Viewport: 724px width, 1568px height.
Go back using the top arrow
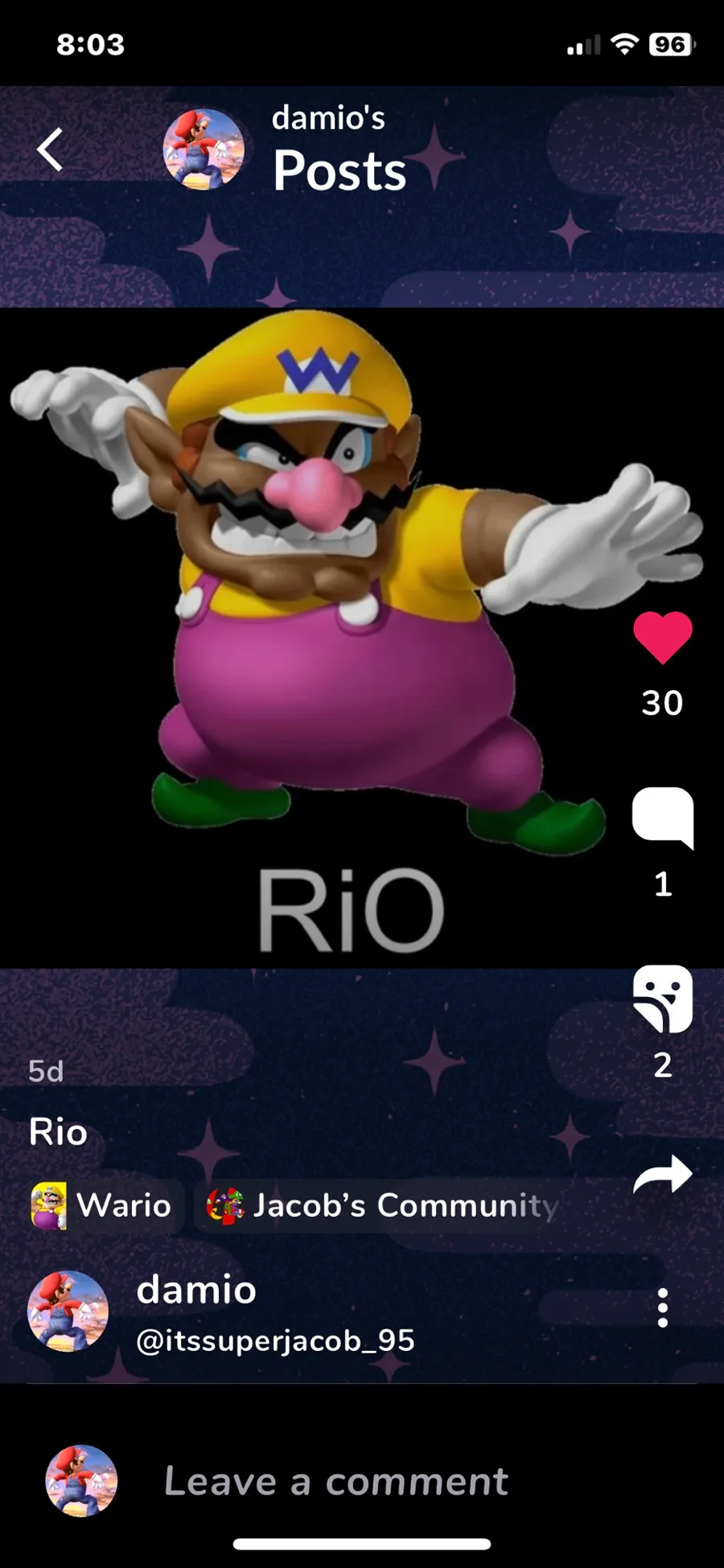coord(50,150)
